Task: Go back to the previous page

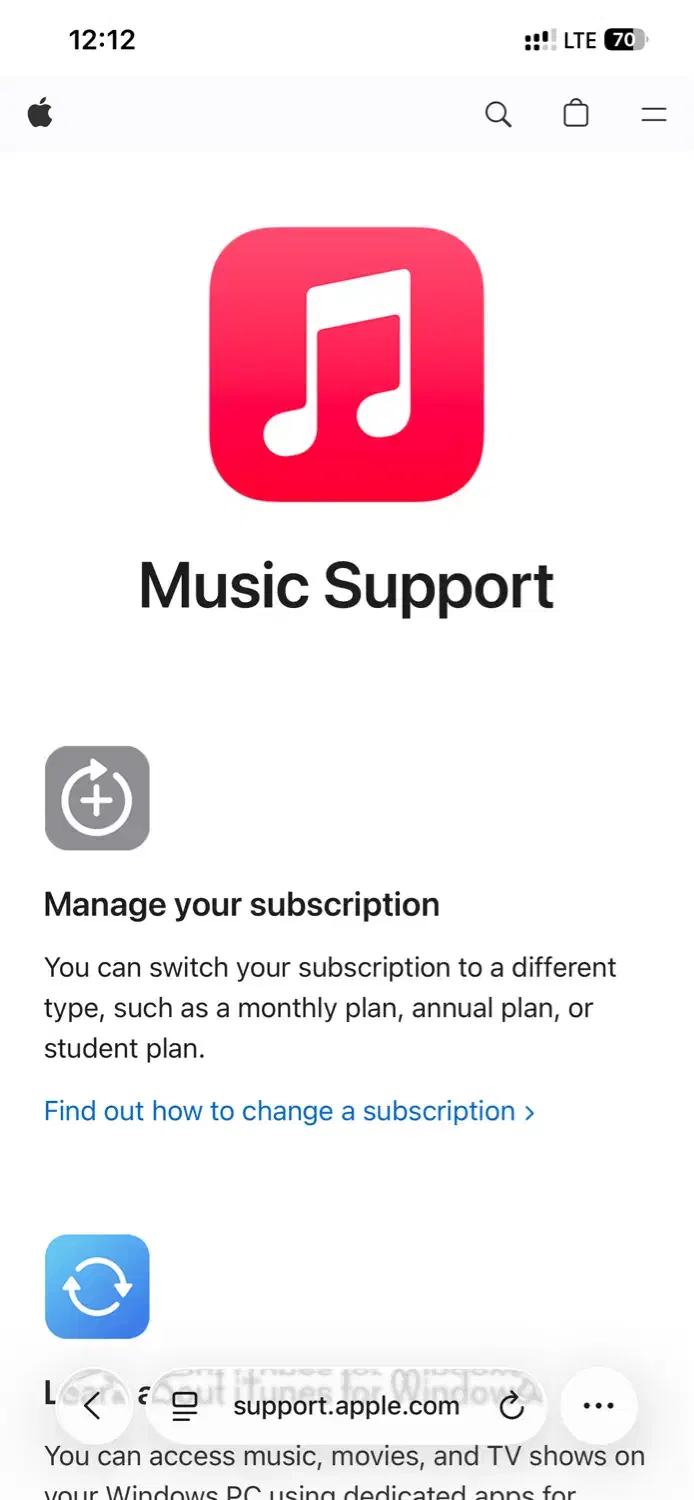Action: pyautogui.click(x=92, y=1406)
